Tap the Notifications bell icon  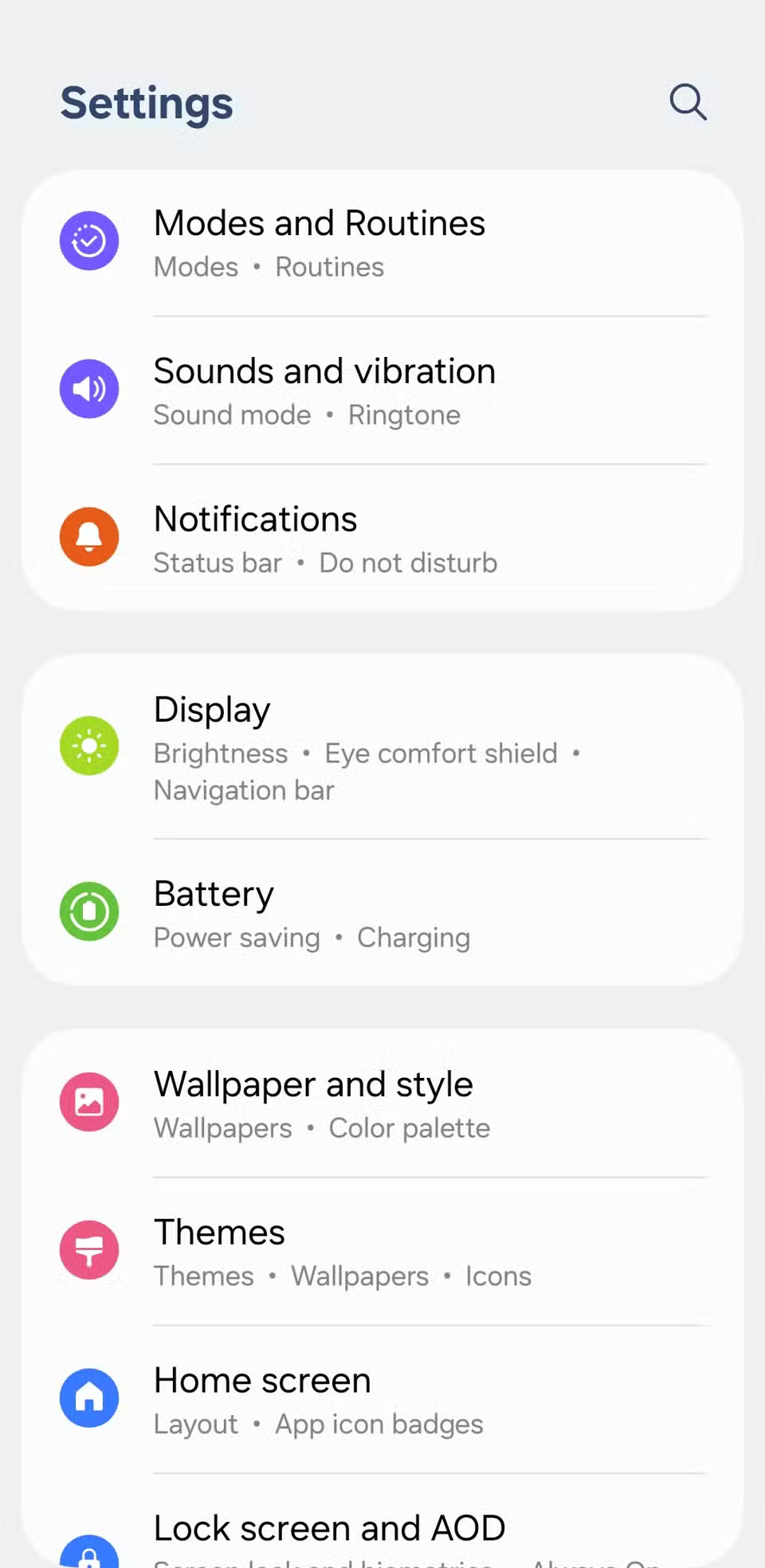tap(89, 537)
